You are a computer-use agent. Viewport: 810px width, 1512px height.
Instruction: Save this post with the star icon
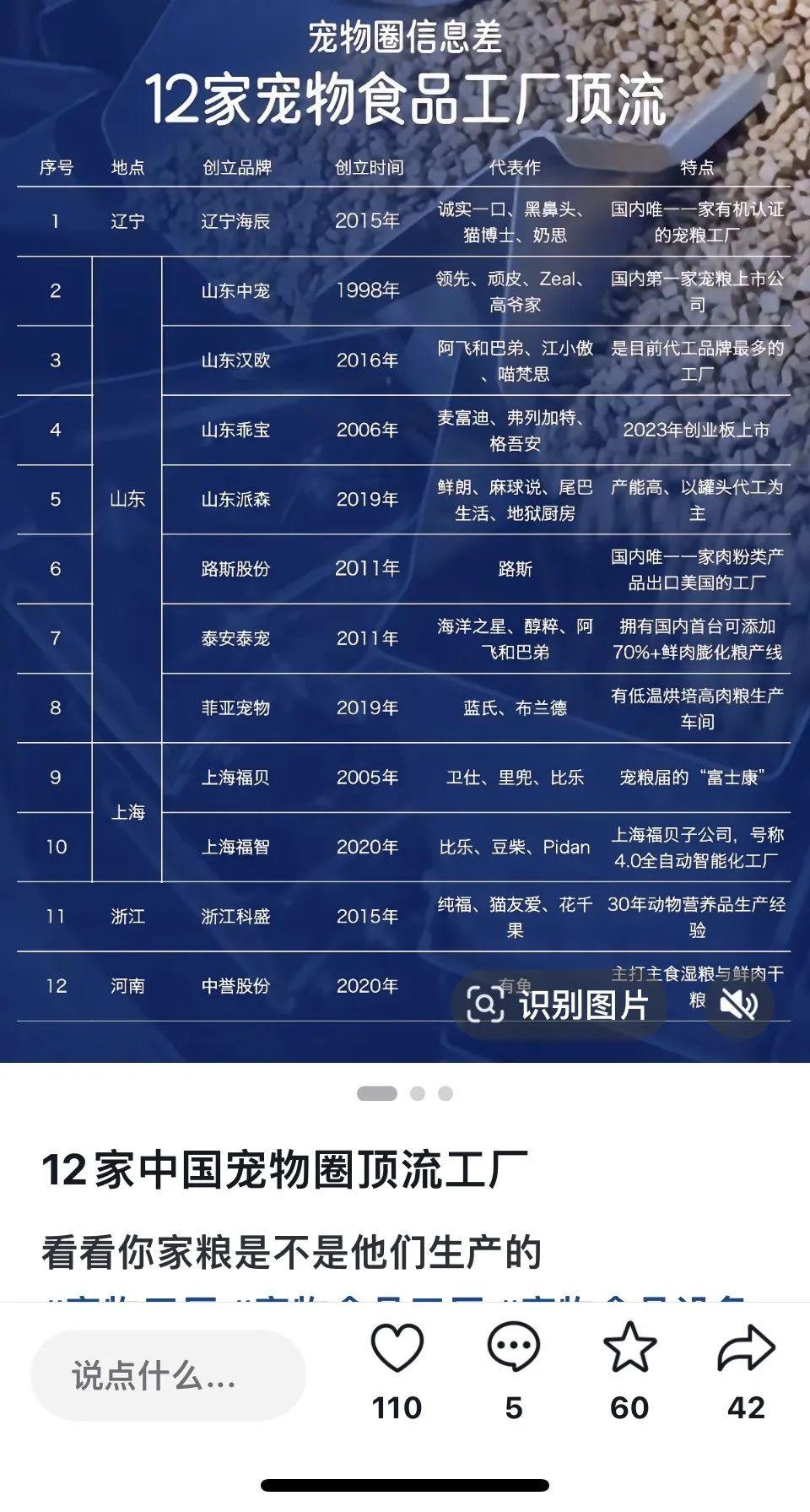629,1349
